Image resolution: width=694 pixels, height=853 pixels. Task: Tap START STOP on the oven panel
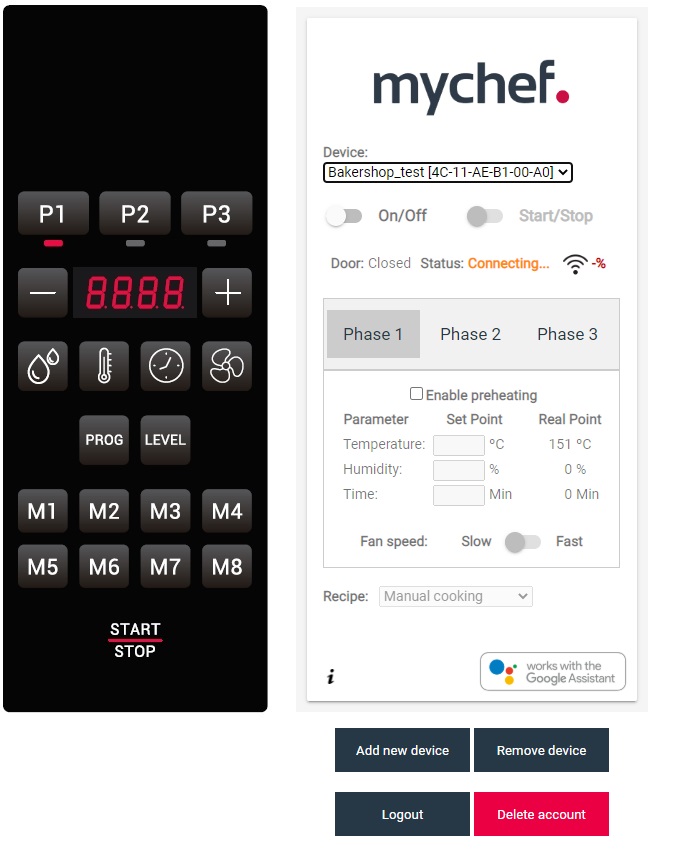(x=135, y=640)
